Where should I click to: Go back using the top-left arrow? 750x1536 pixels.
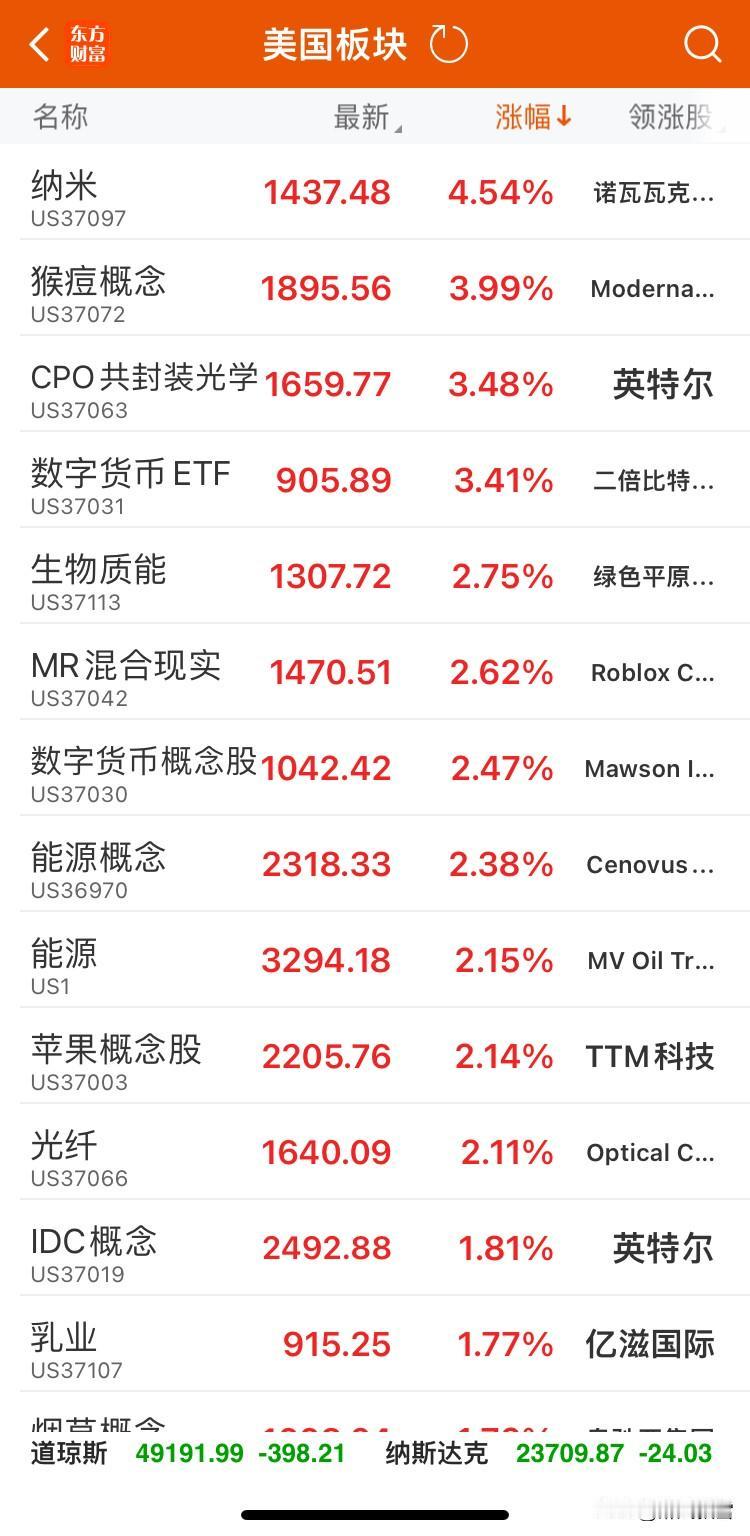pyautogui.click(x=40, y=45)
